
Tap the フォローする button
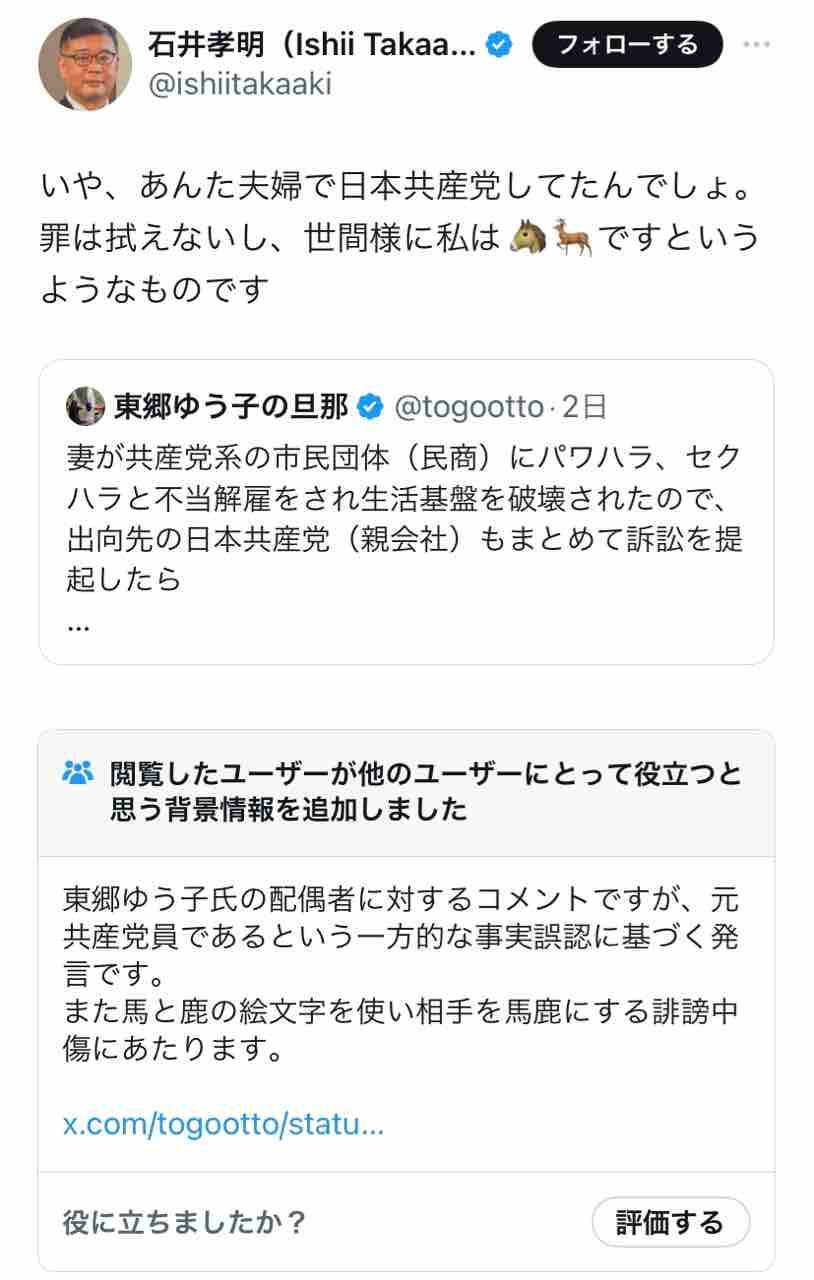[627, 44]
